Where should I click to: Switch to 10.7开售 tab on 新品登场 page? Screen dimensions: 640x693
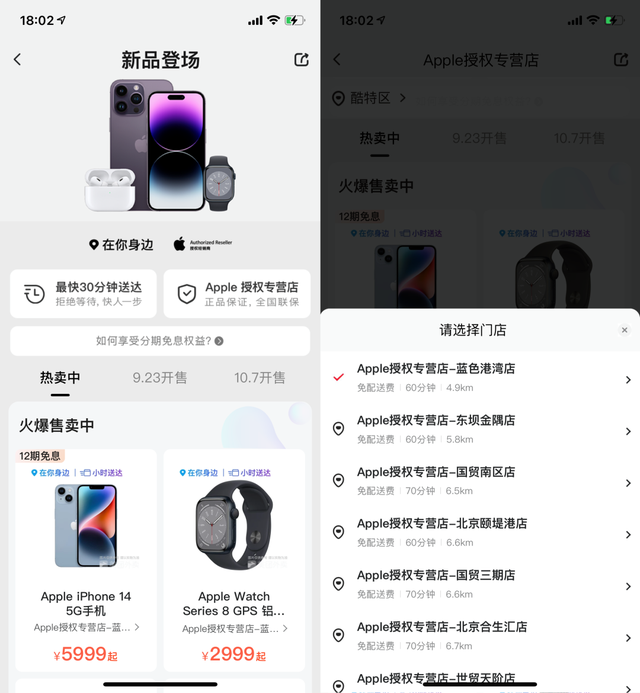point(259,378)
